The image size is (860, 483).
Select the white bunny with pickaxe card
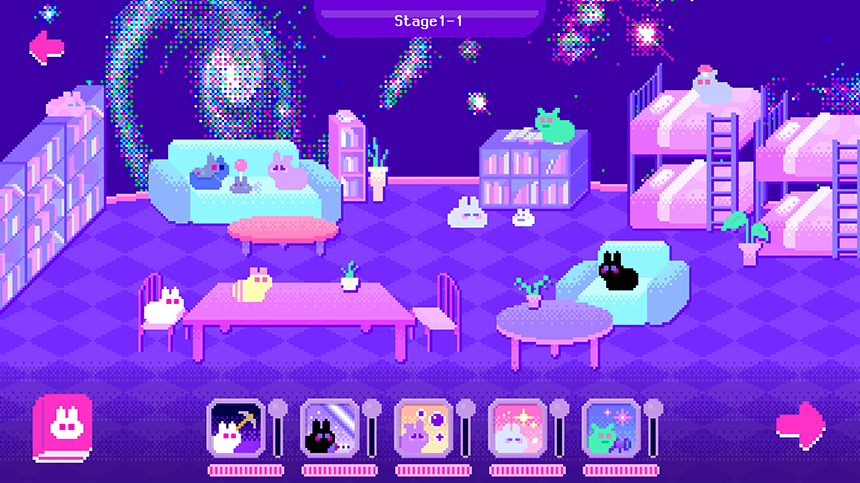(x=236, y=428)
